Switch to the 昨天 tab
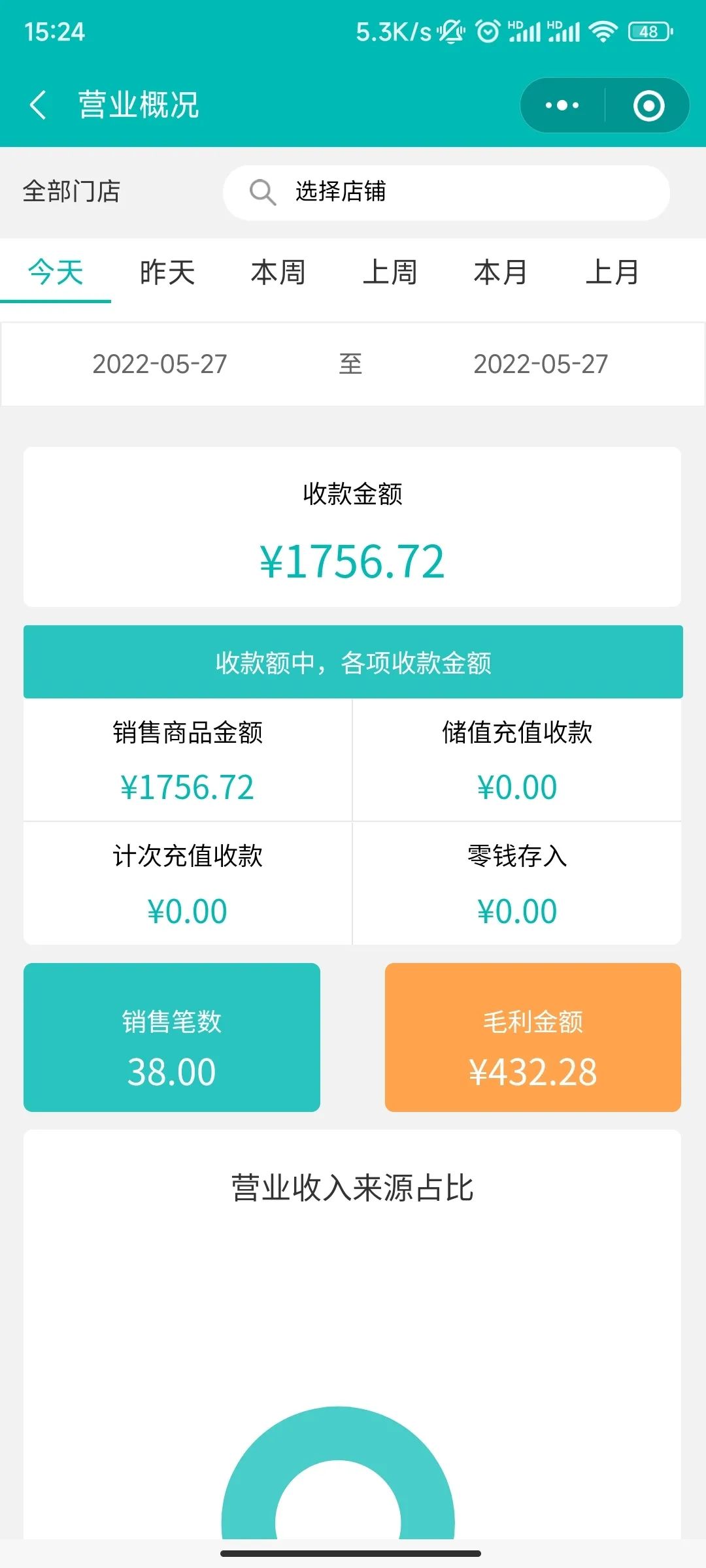This screenshot has width=706, height=1568. pyautogui.click(x=167, y=273)
